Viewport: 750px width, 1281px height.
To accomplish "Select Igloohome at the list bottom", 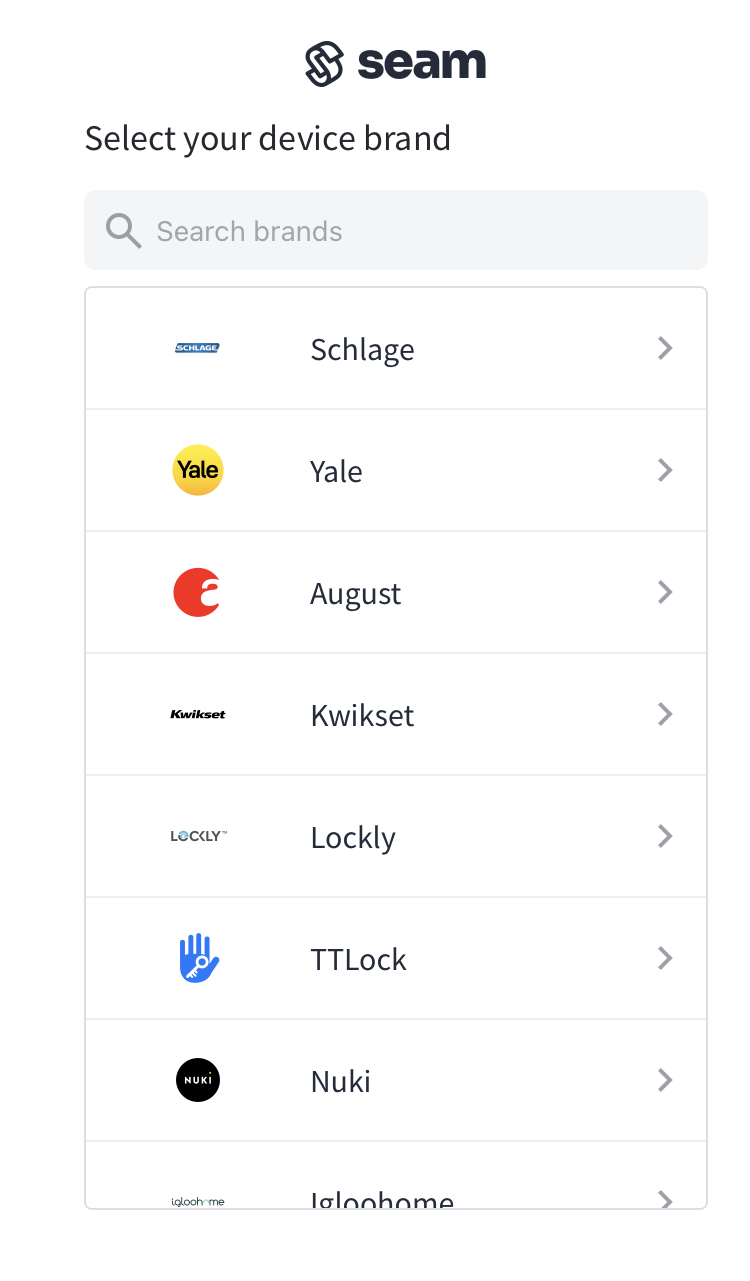I will 395,1195.
